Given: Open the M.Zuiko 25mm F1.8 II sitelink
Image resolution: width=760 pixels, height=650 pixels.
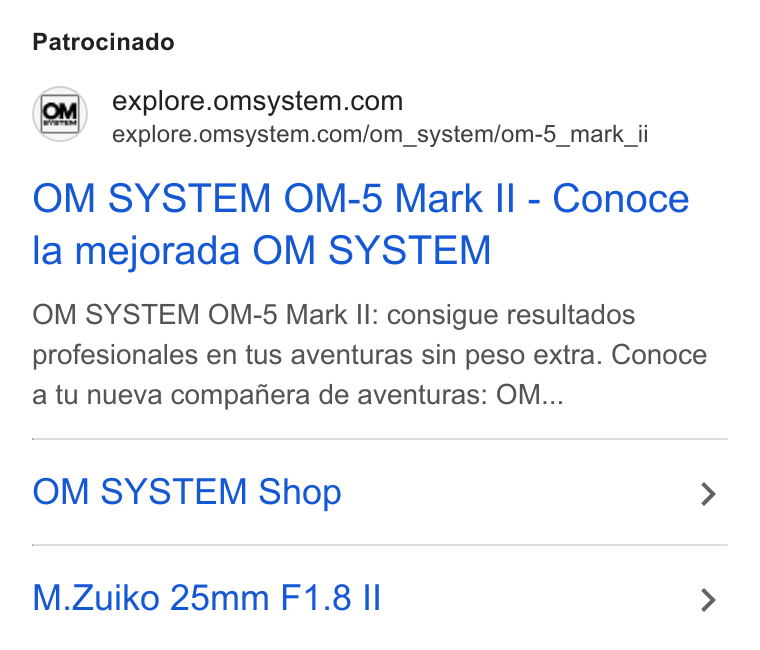Looking at the screenshot, I should point(380,598).
